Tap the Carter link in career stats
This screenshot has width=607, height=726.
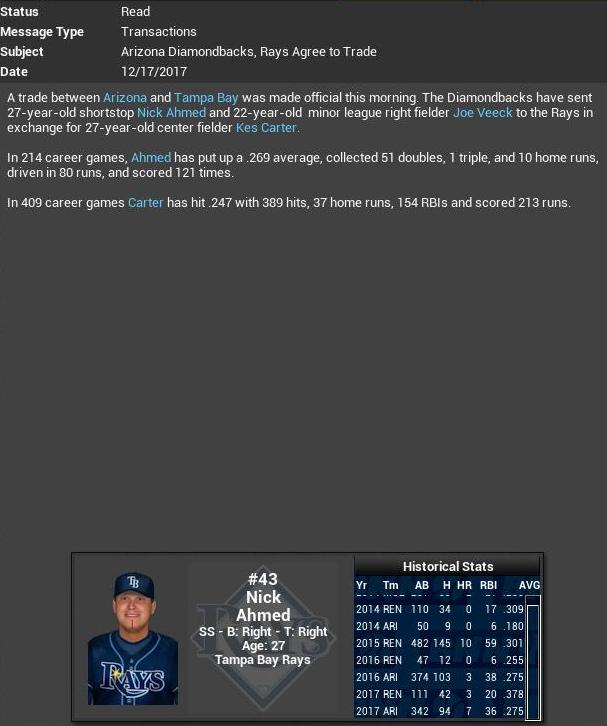coord(145,203)
